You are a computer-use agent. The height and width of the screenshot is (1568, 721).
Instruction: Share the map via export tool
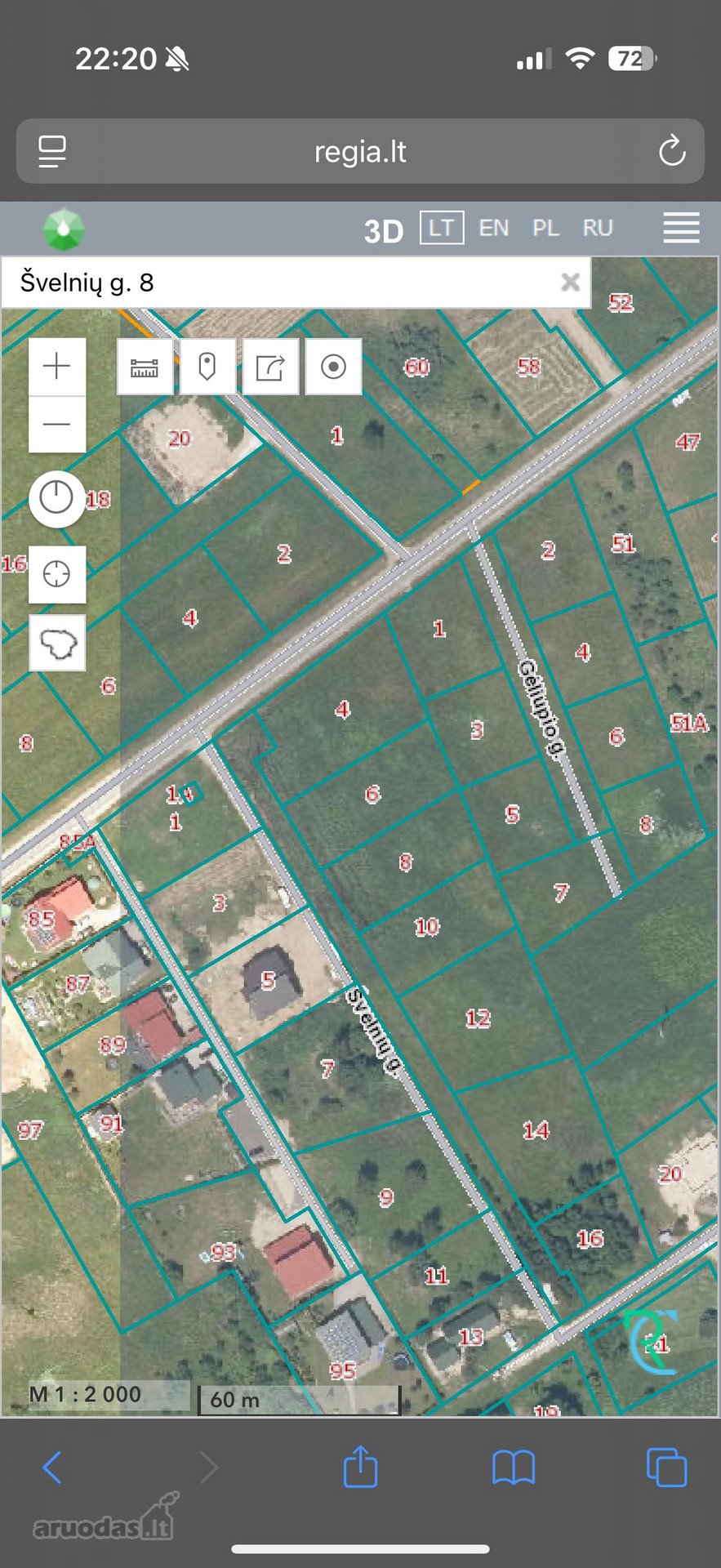tap(270, 367)
